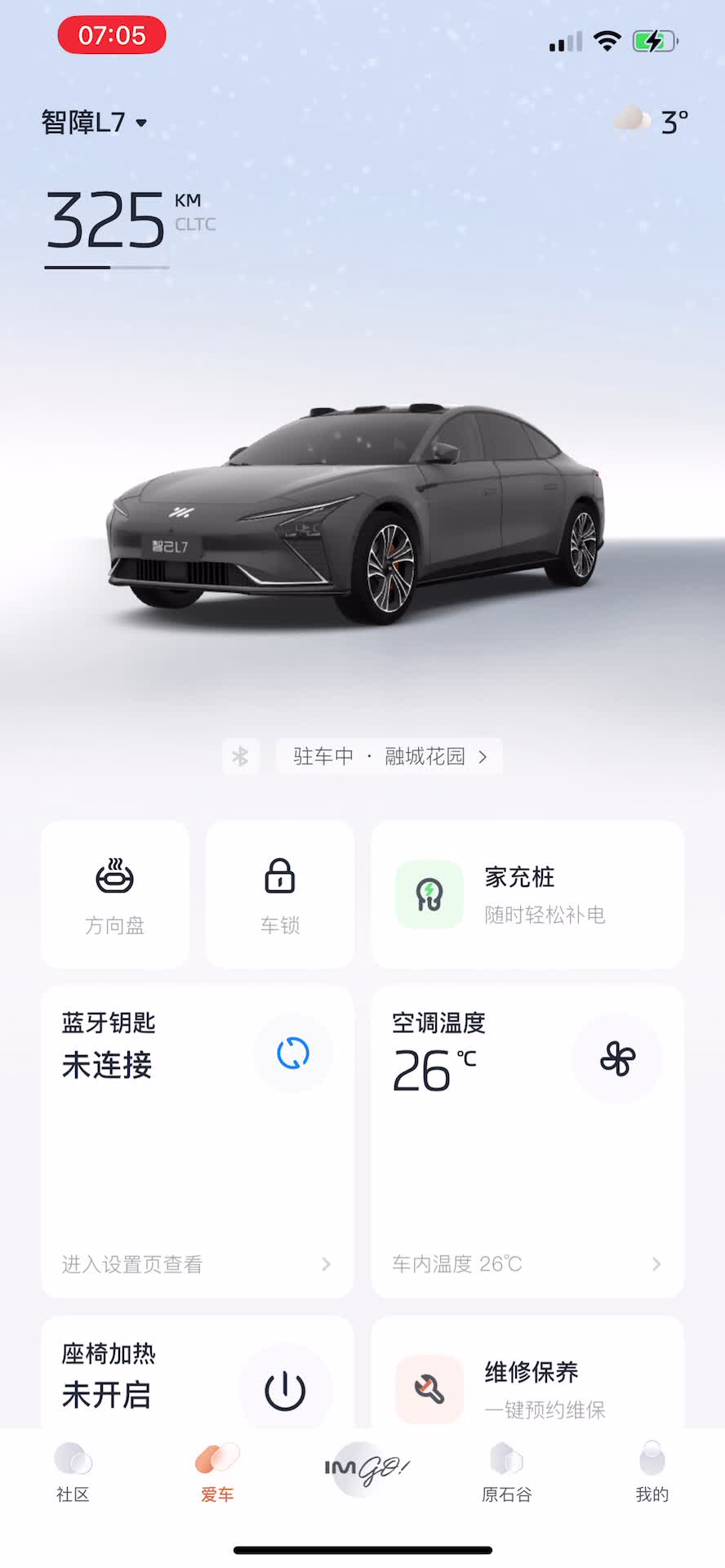View the weather showing 3°
The image size is (725, 1568).
click(652, 122)
